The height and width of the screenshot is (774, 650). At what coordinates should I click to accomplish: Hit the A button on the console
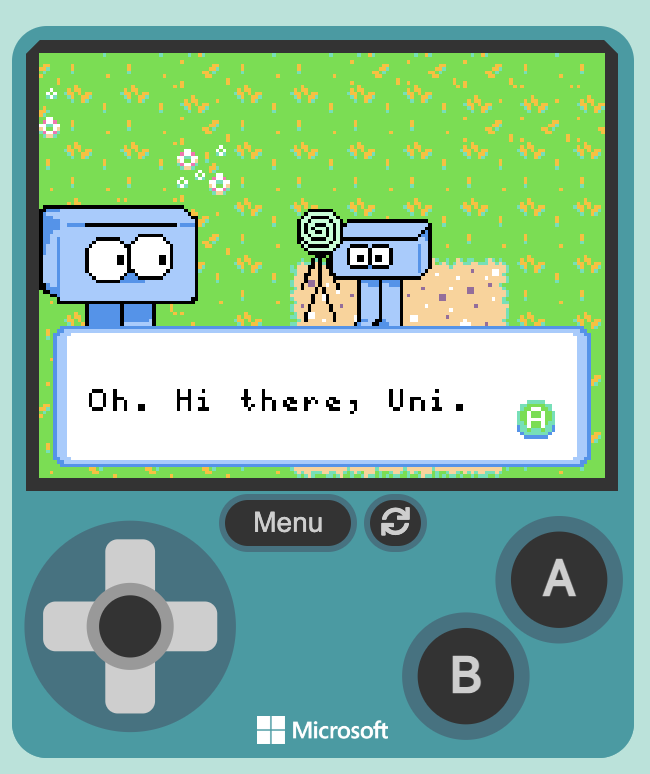click(x=558, y=579)
